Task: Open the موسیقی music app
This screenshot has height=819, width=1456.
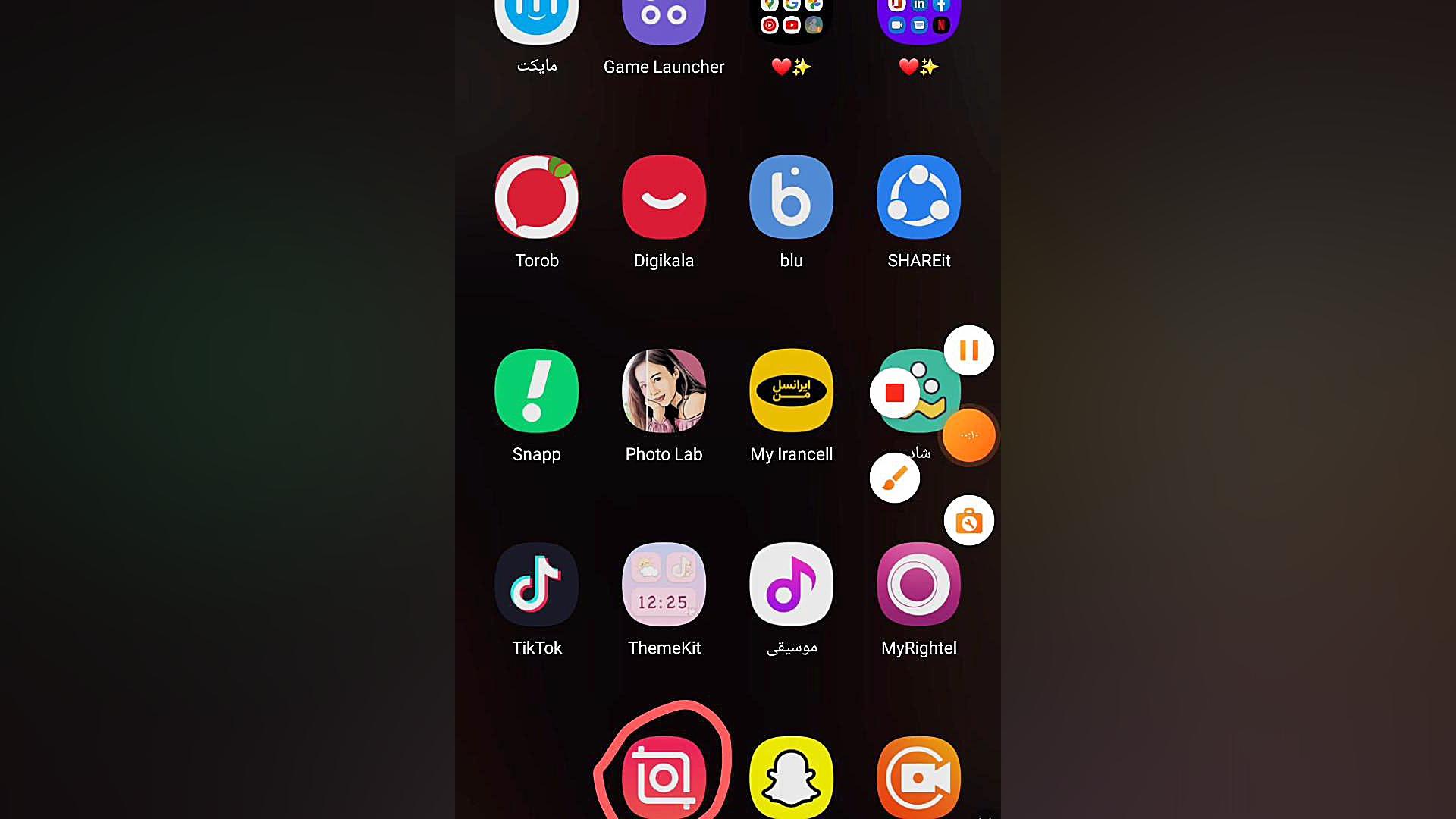Action: 791,585
